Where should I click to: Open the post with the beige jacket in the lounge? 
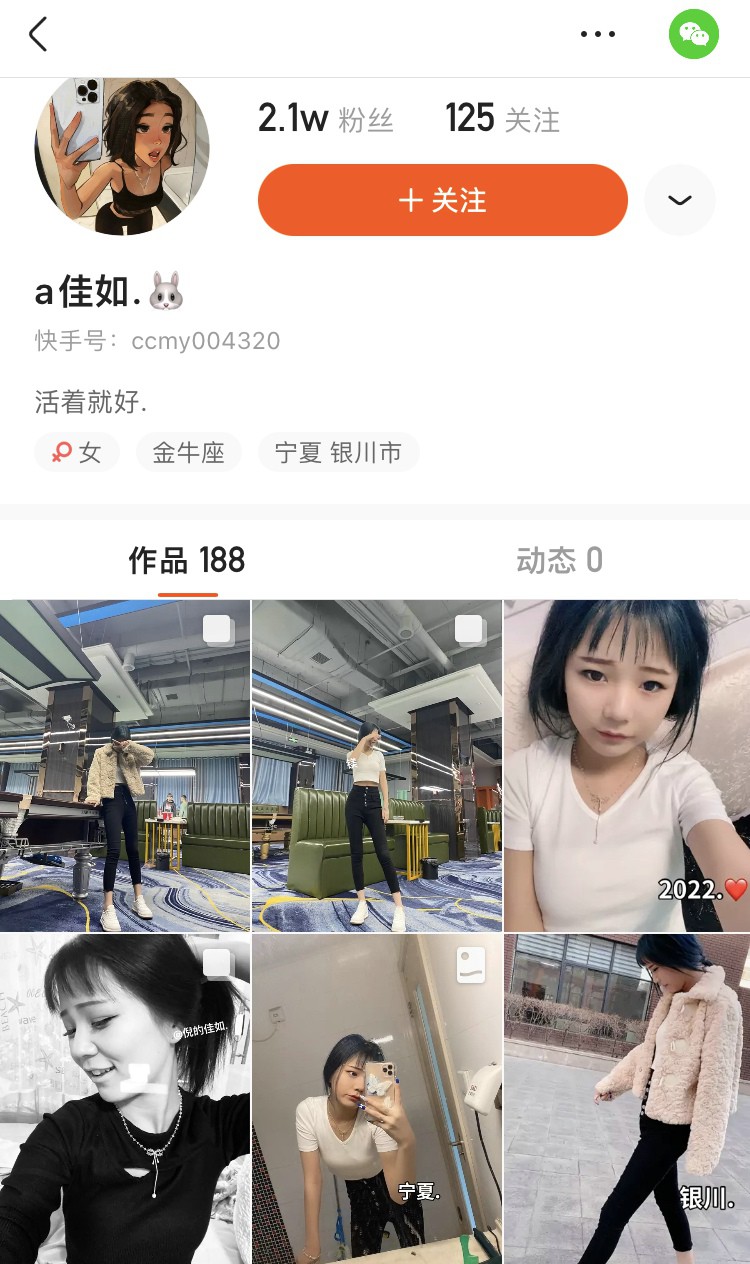coord(125,766)
